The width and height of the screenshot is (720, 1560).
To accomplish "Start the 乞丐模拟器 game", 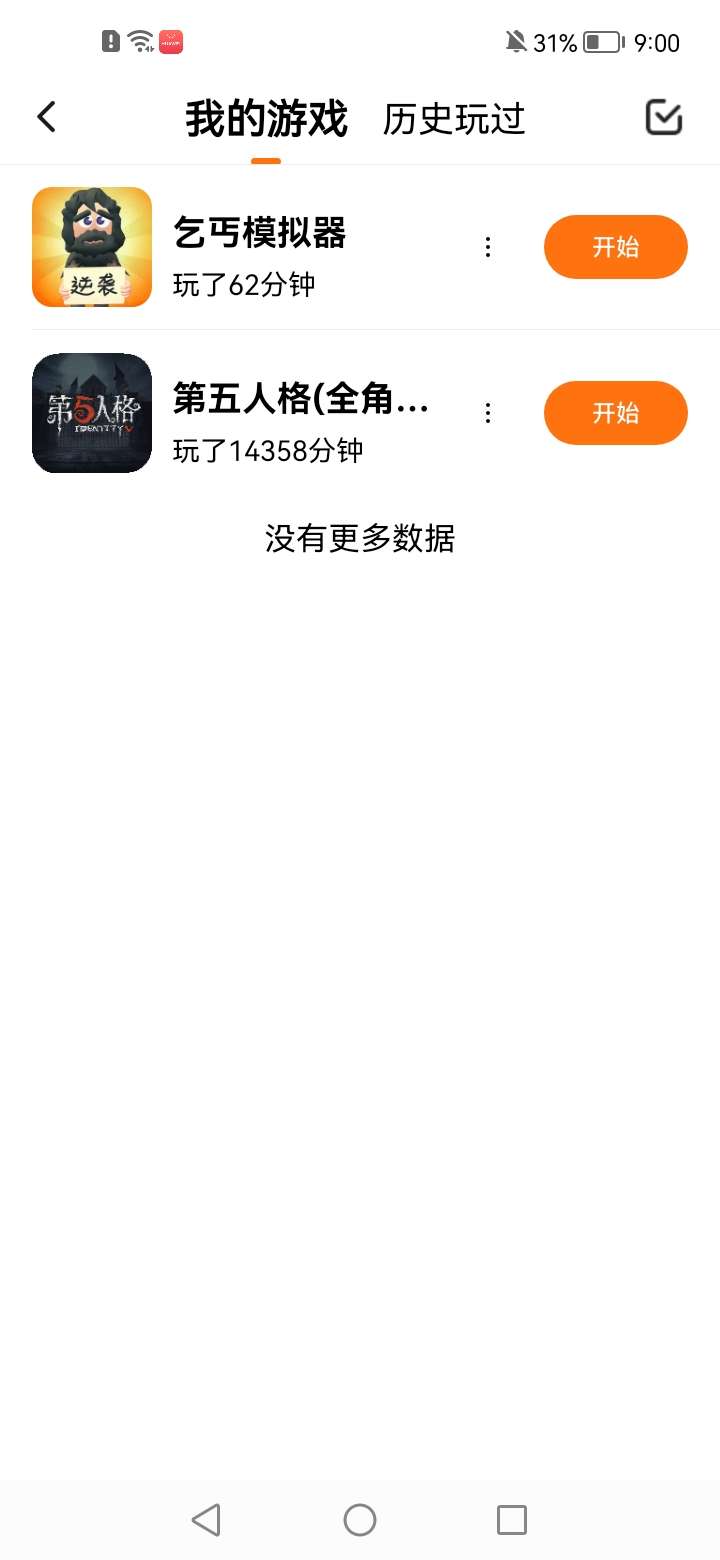I will click(615, 247).
